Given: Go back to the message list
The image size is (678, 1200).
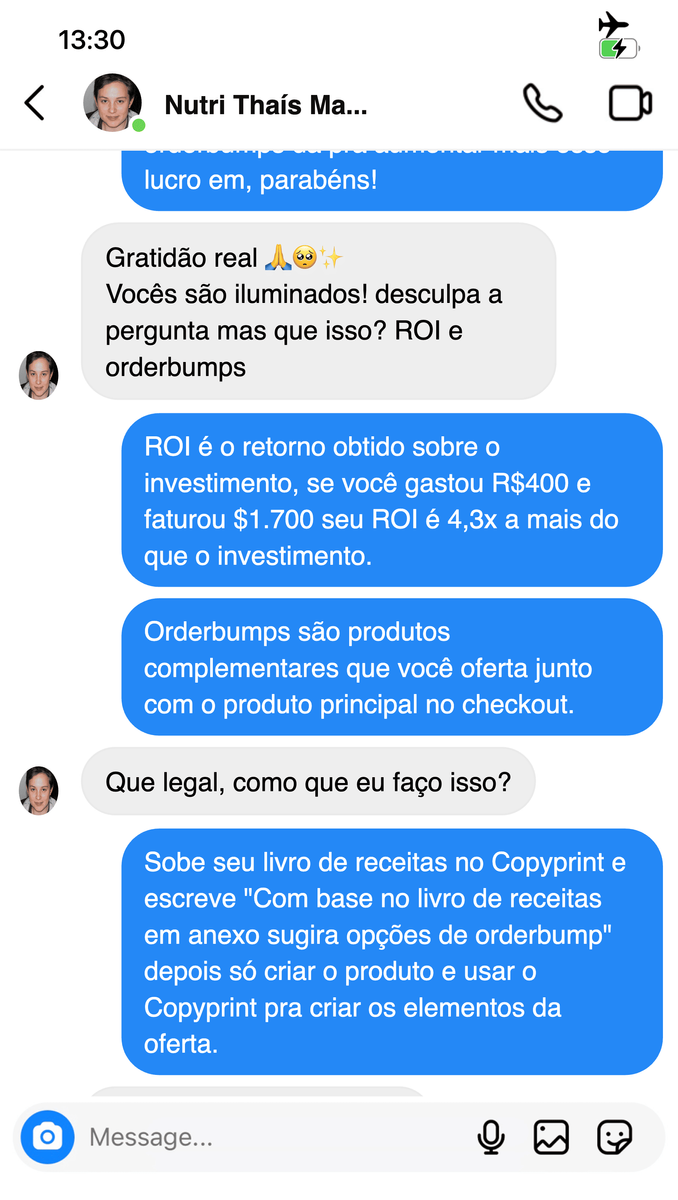Looking at the screenshot, I should pos(35,103).
